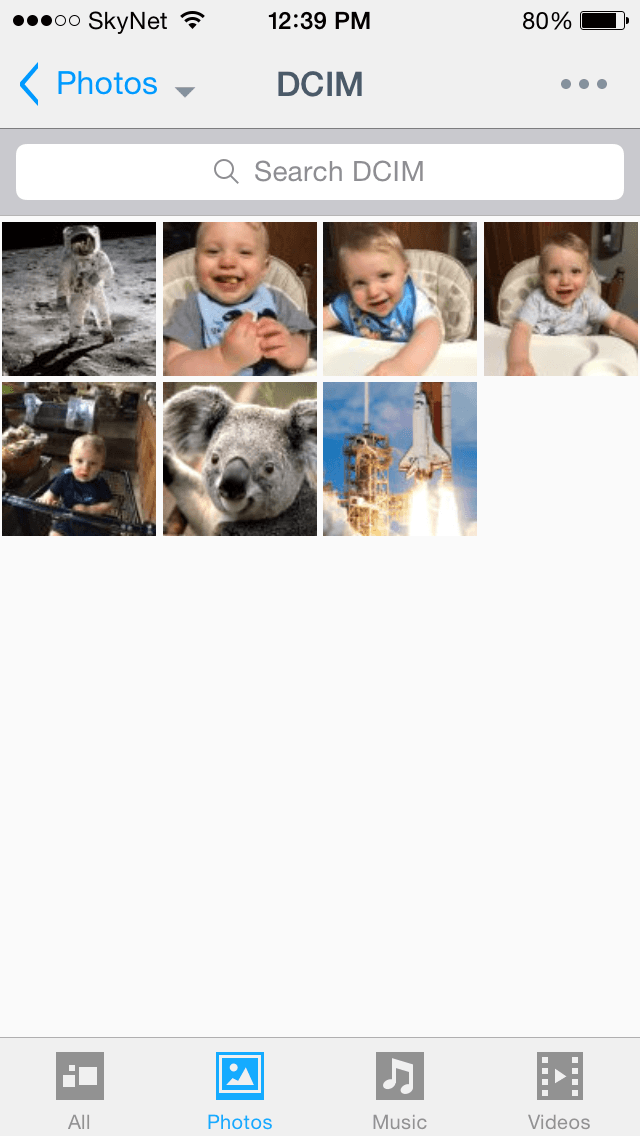Screen dimensions: 640x1136
Task: Open the koala photo
Action: point(240,459)
